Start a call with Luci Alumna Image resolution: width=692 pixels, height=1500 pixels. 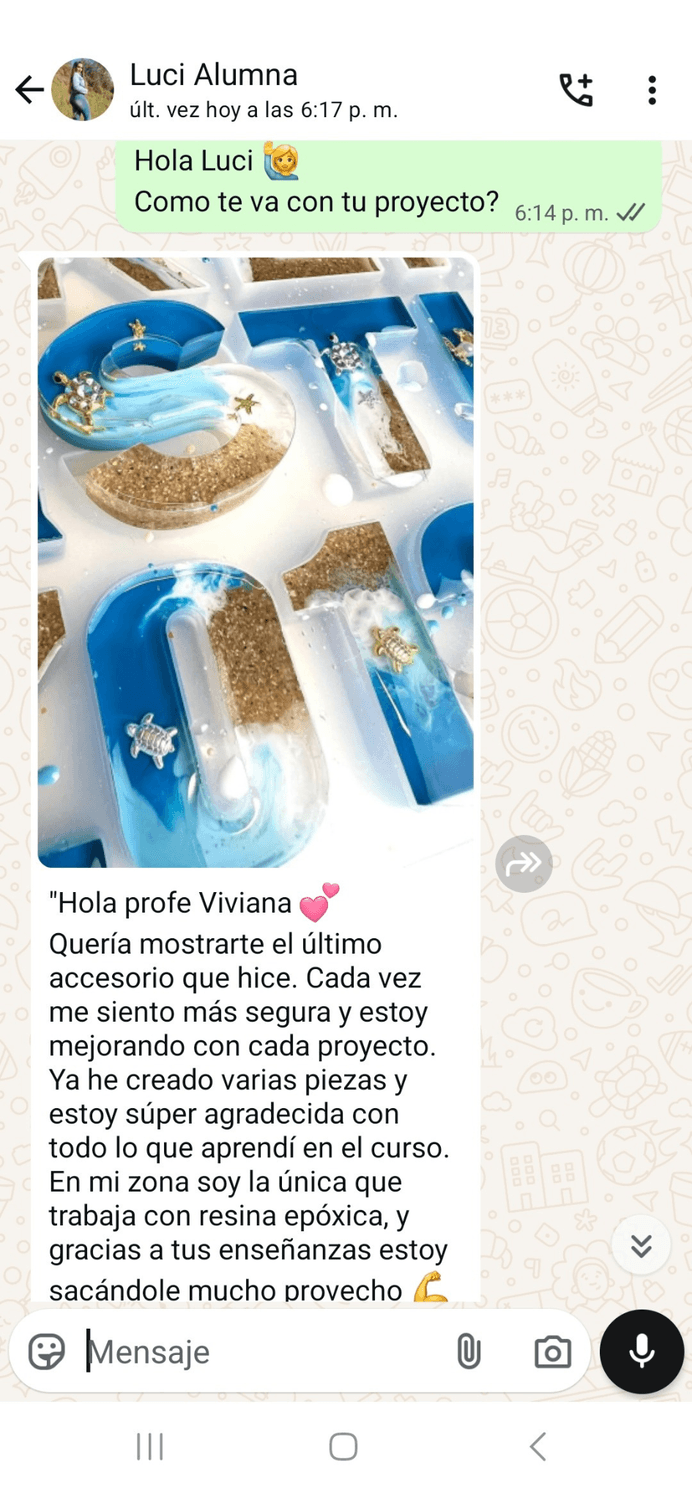576,90
